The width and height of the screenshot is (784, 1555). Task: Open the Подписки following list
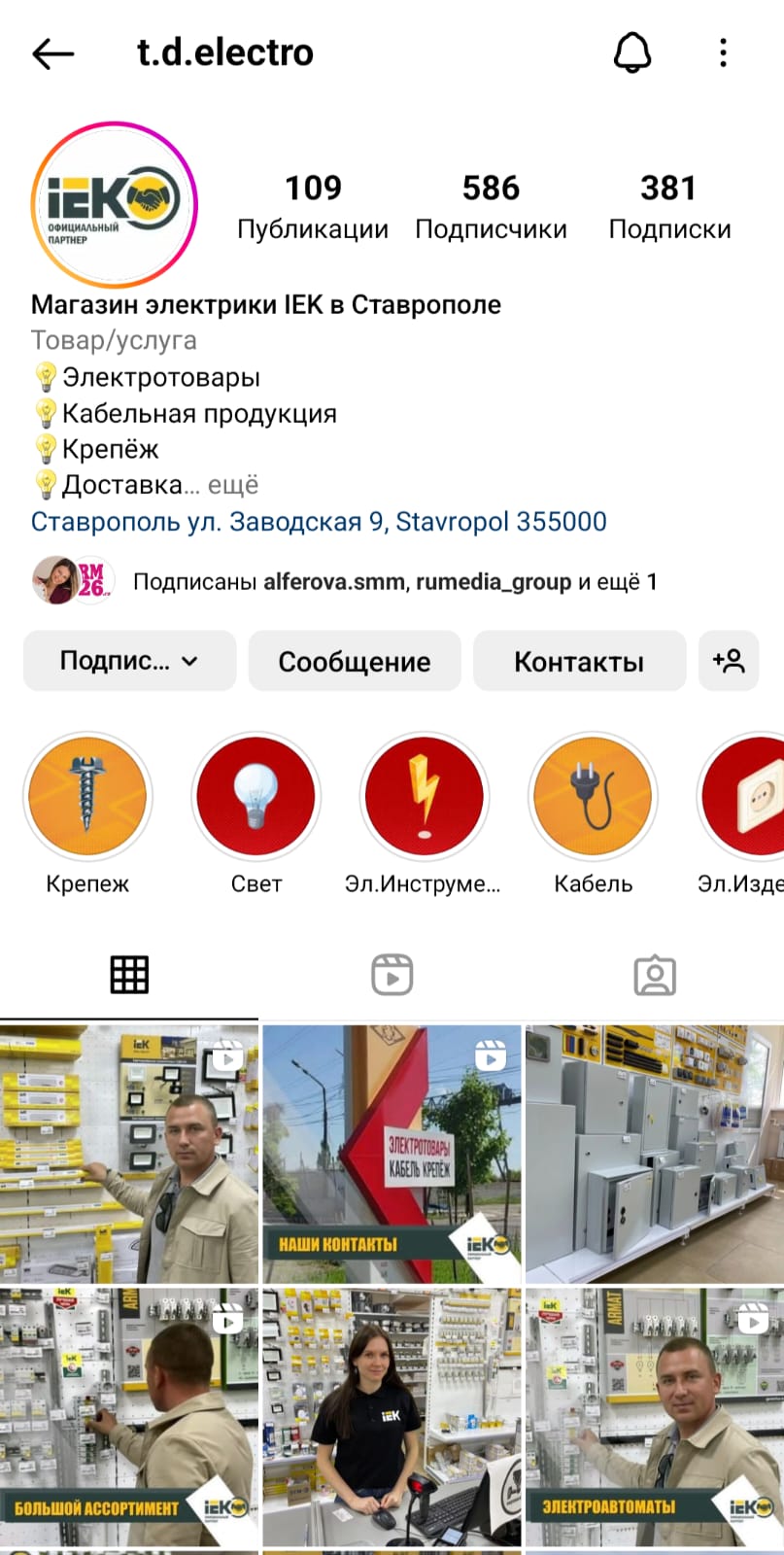(x=669, y=206)
